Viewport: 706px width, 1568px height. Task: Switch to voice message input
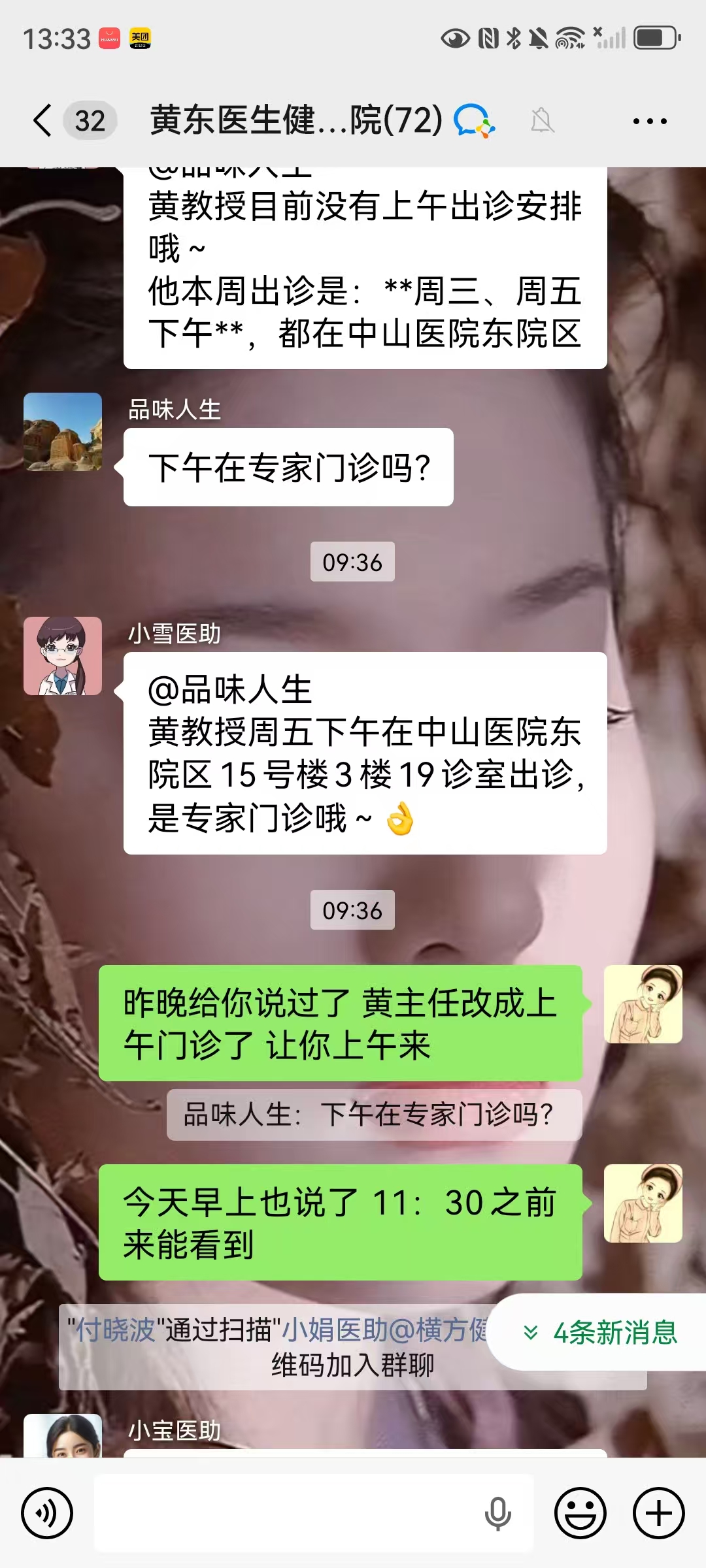pos(46,1512)
